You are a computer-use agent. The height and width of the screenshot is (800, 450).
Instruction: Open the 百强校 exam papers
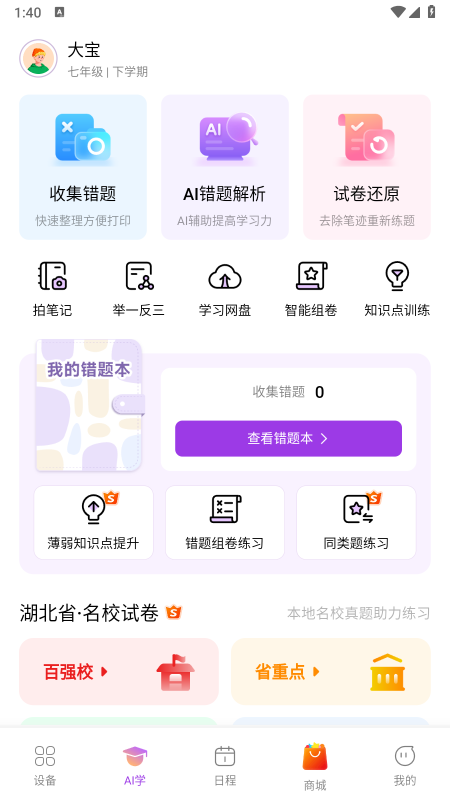[x=119, y=671]
